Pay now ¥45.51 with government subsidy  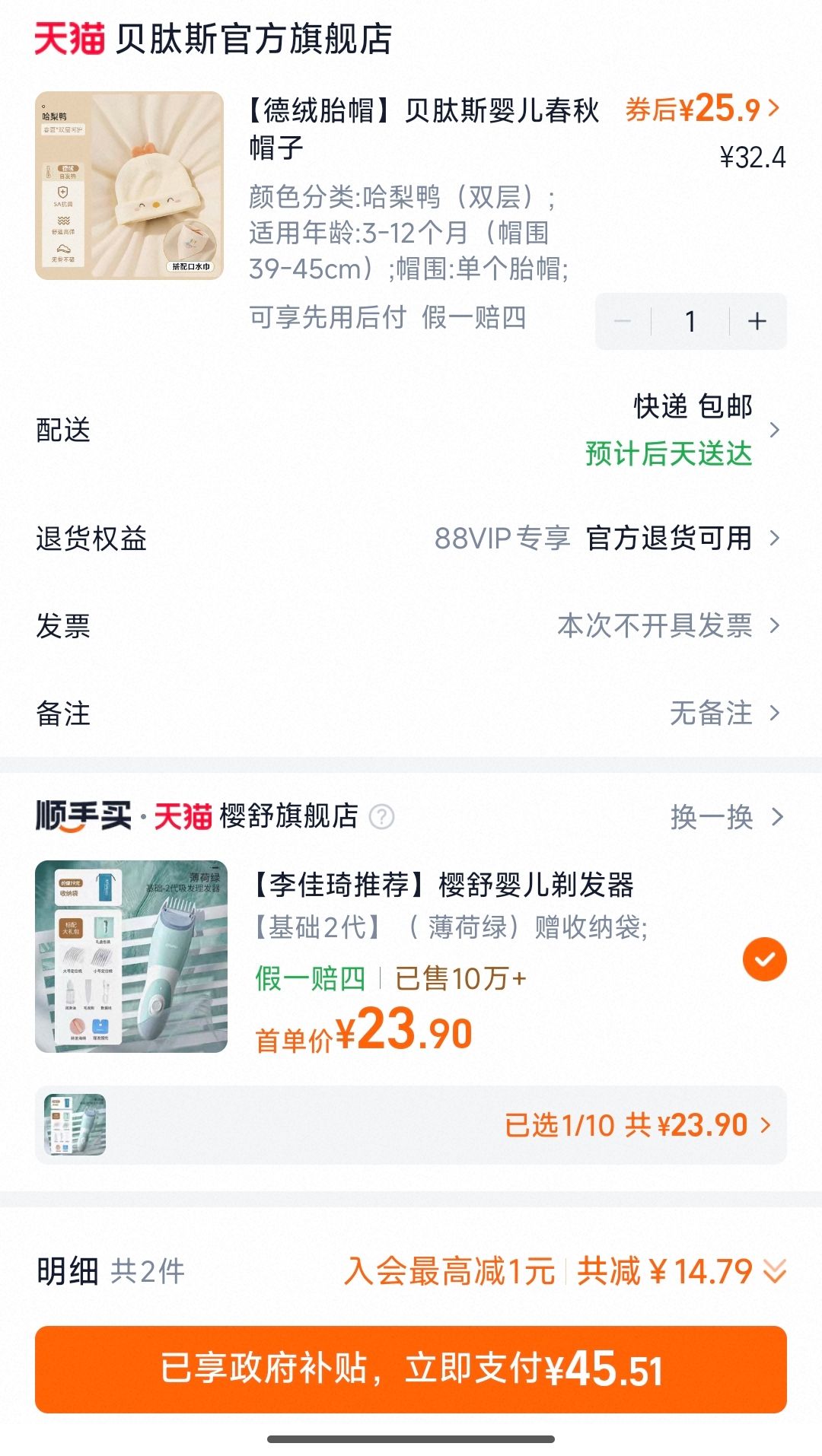(411, 1369)
